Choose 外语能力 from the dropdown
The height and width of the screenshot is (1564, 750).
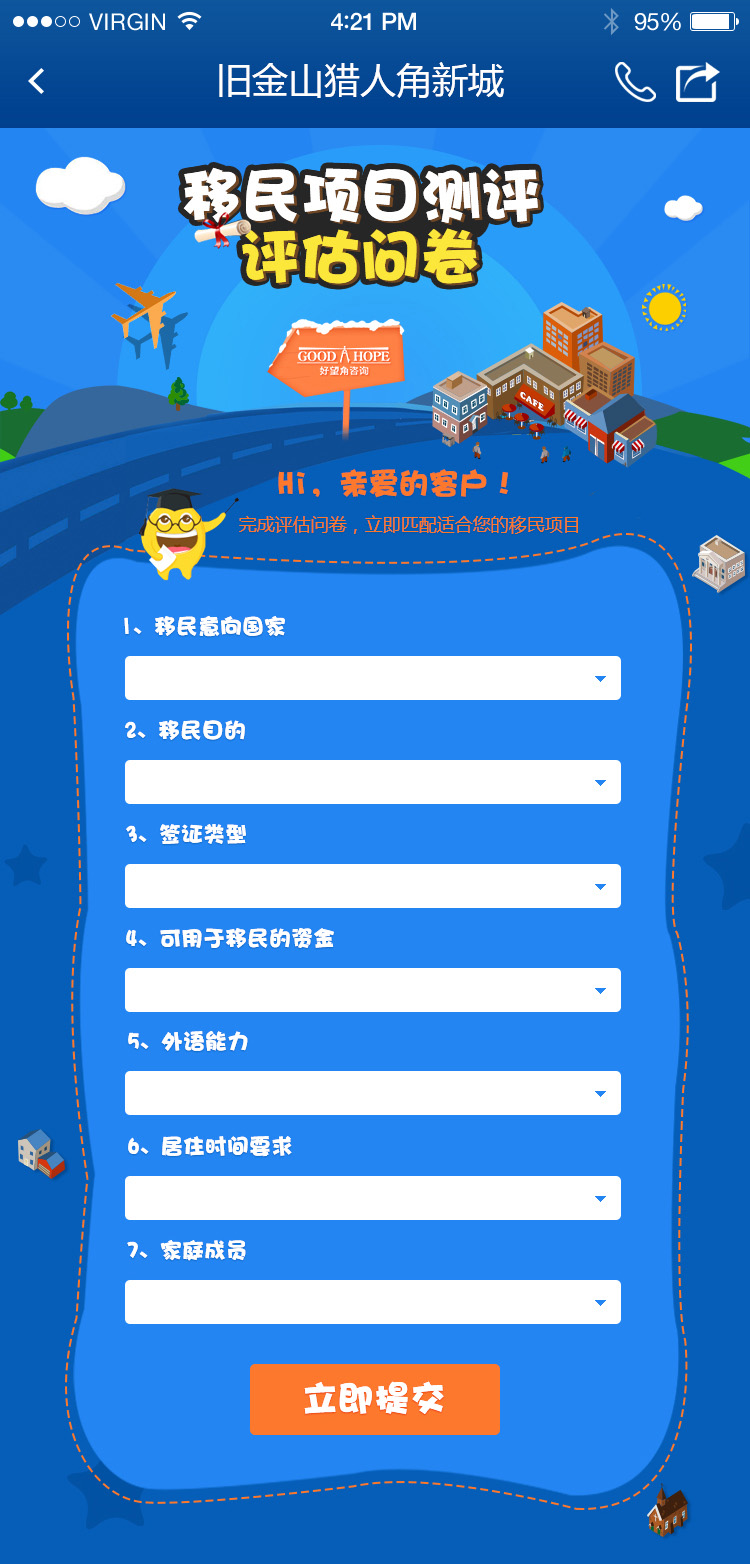372,1093
